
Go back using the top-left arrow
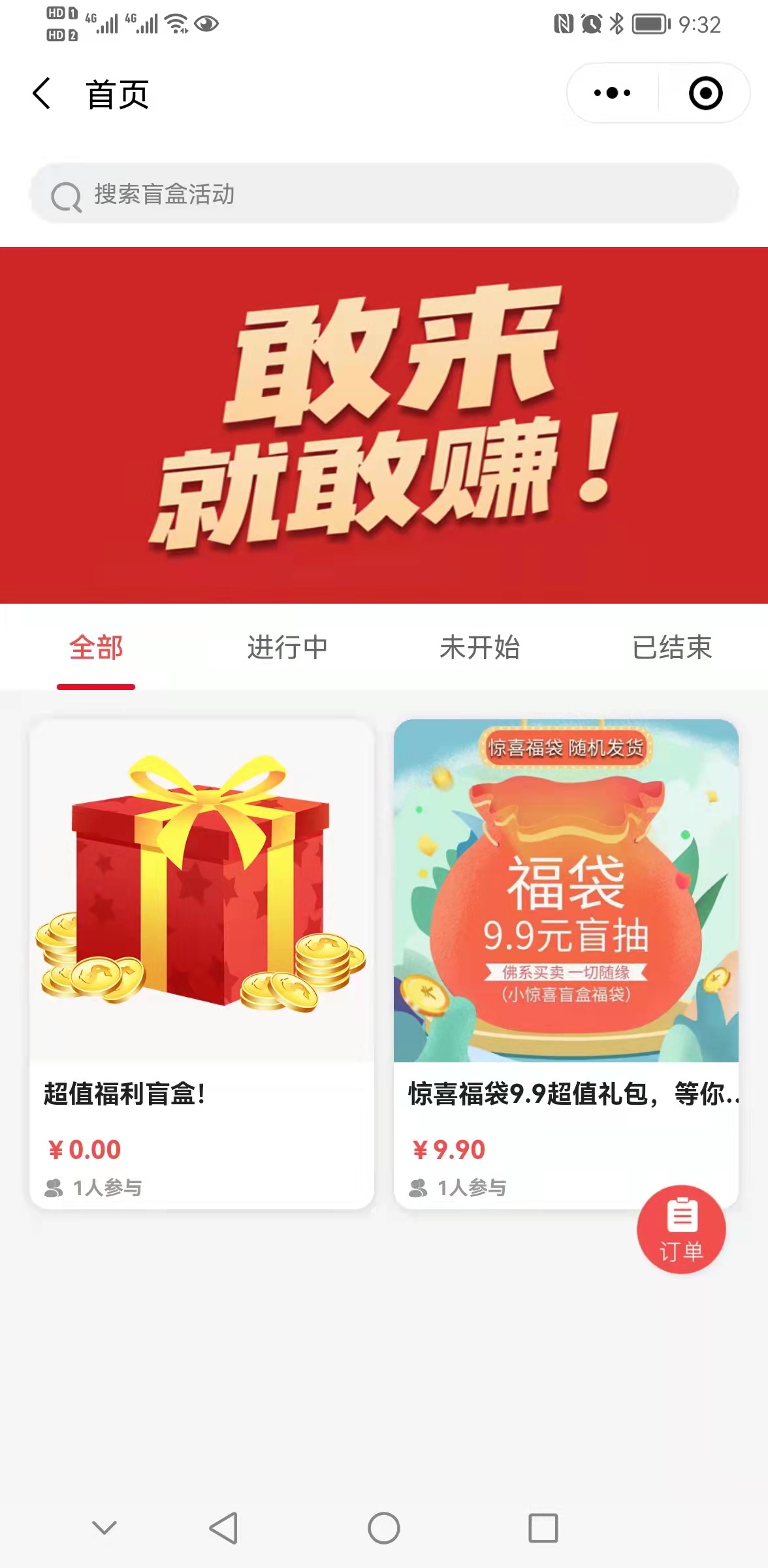[x=42, y=93]
